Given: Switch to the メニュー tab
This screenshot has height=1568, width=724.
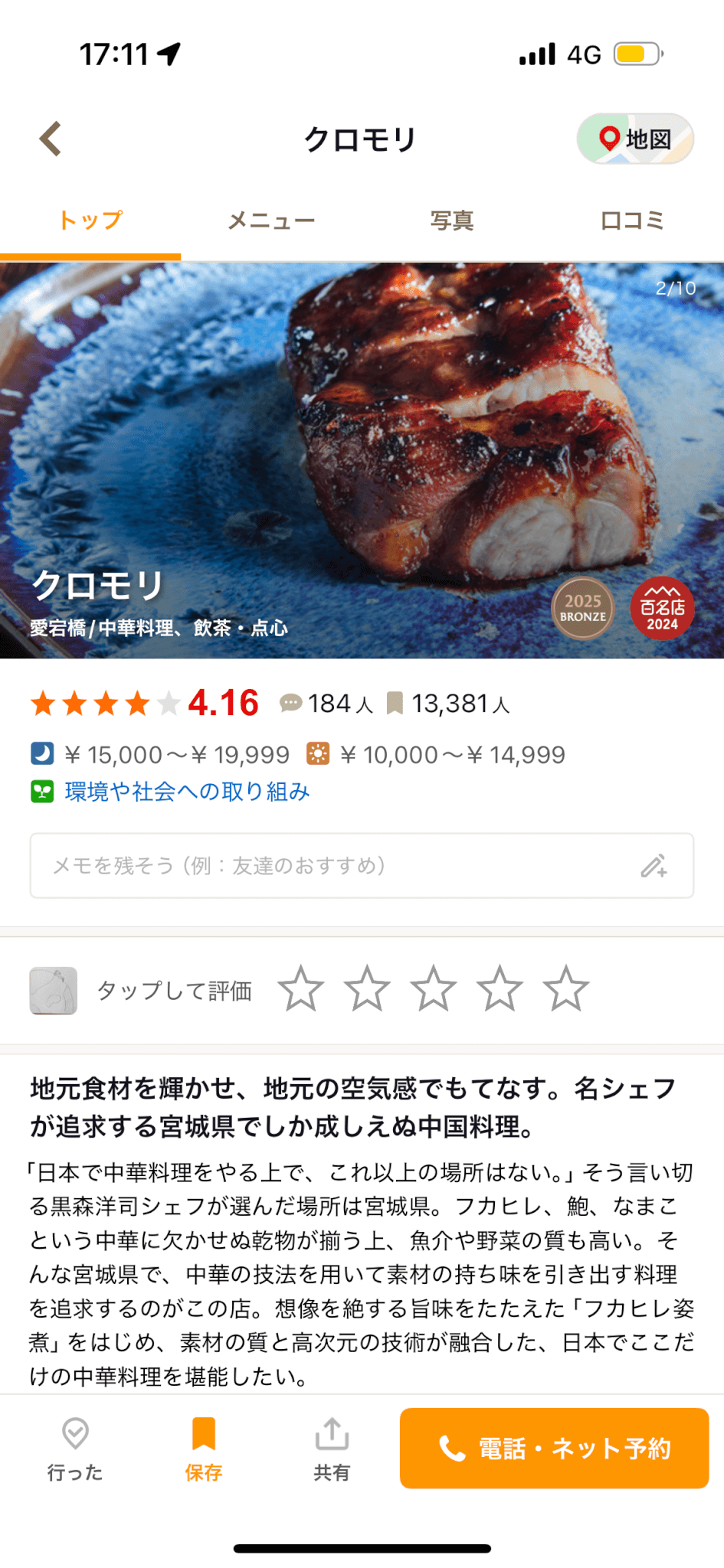Looking at the screenshot, I should coord(271,220).
